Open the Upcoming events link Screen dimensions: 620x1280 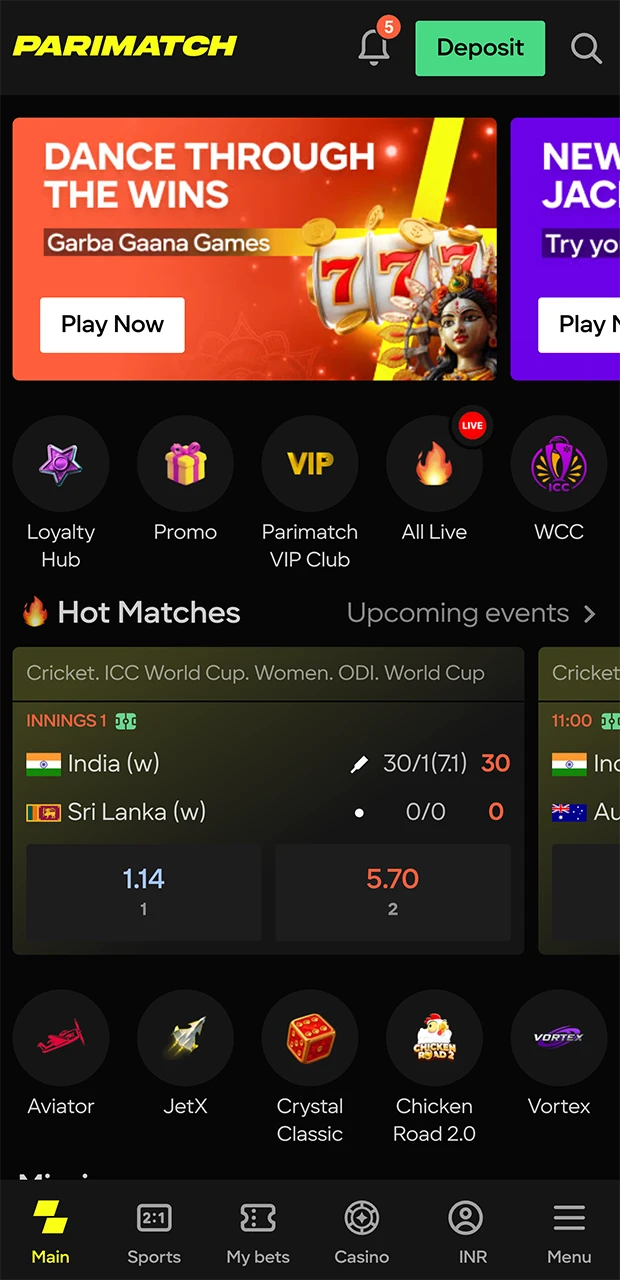coord(470,613)
